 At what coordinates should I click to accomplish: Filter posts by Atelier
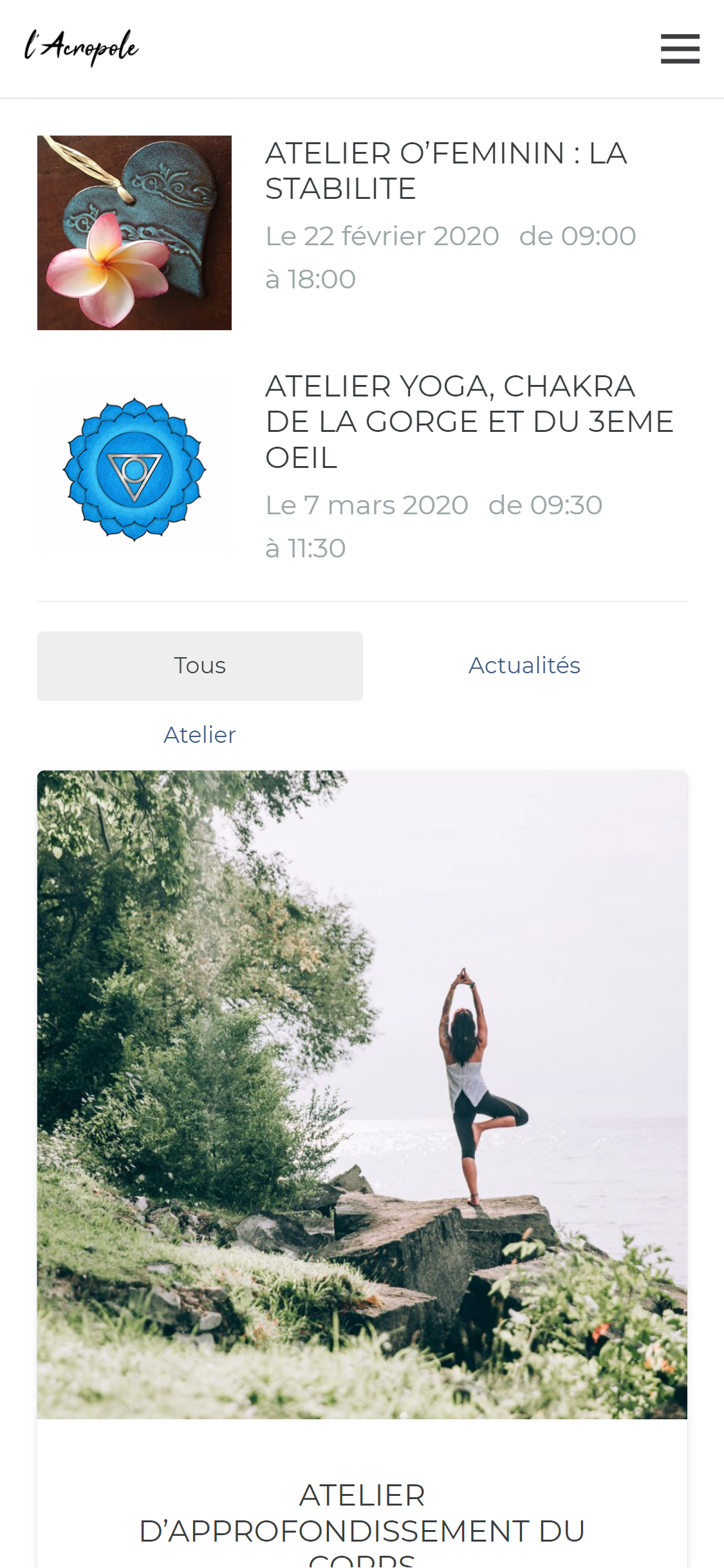pos(200,735)
